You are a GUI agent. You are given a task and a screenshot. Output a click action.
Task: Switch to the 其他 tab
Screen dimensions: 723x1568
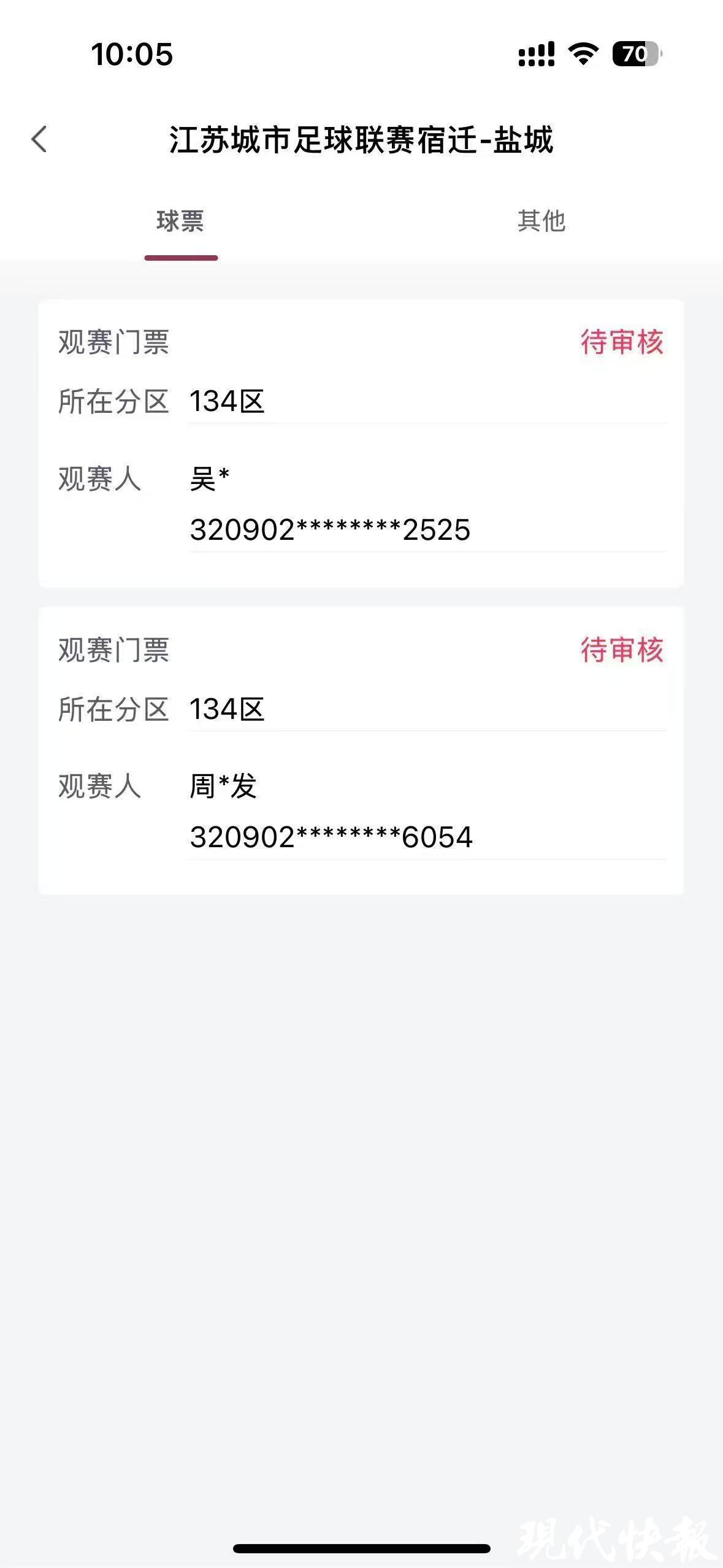[541, 221]
